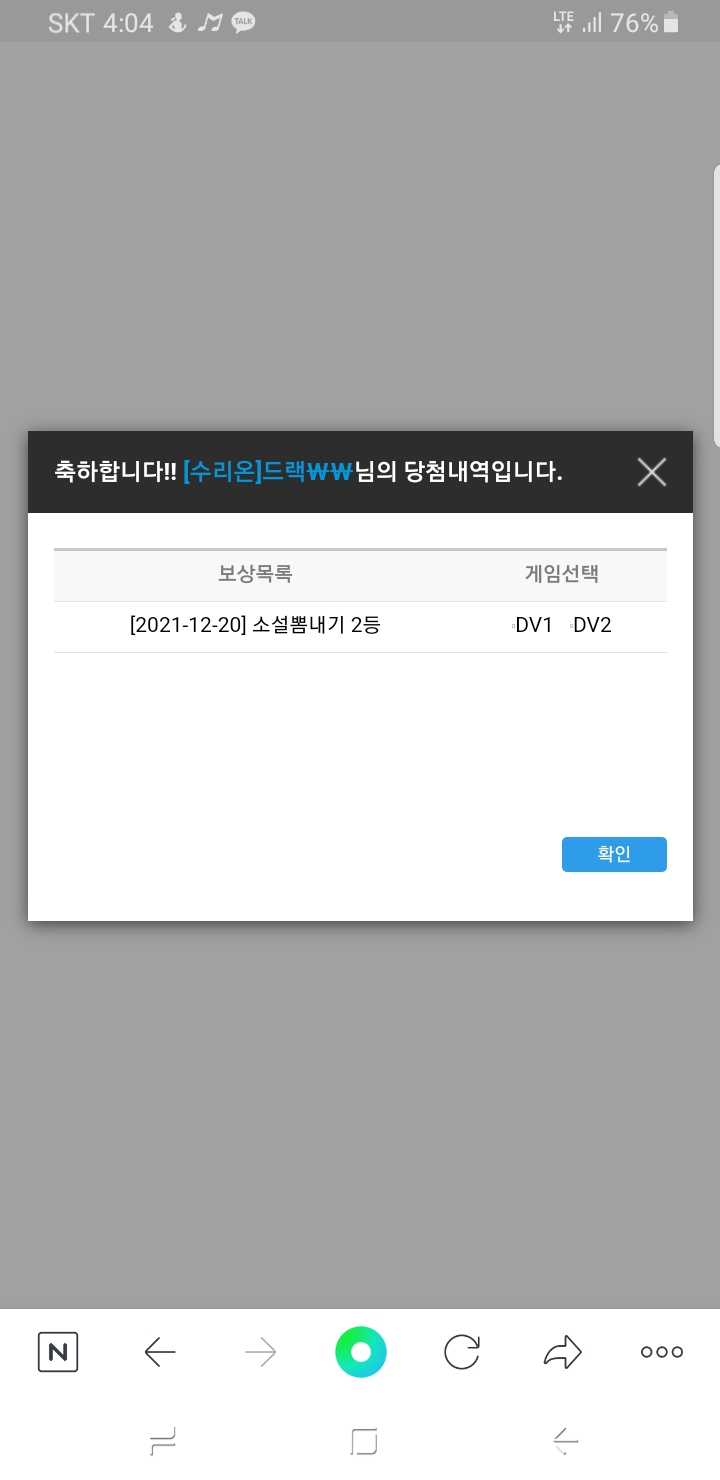Reload the current page

click(x=461, y=1352)
